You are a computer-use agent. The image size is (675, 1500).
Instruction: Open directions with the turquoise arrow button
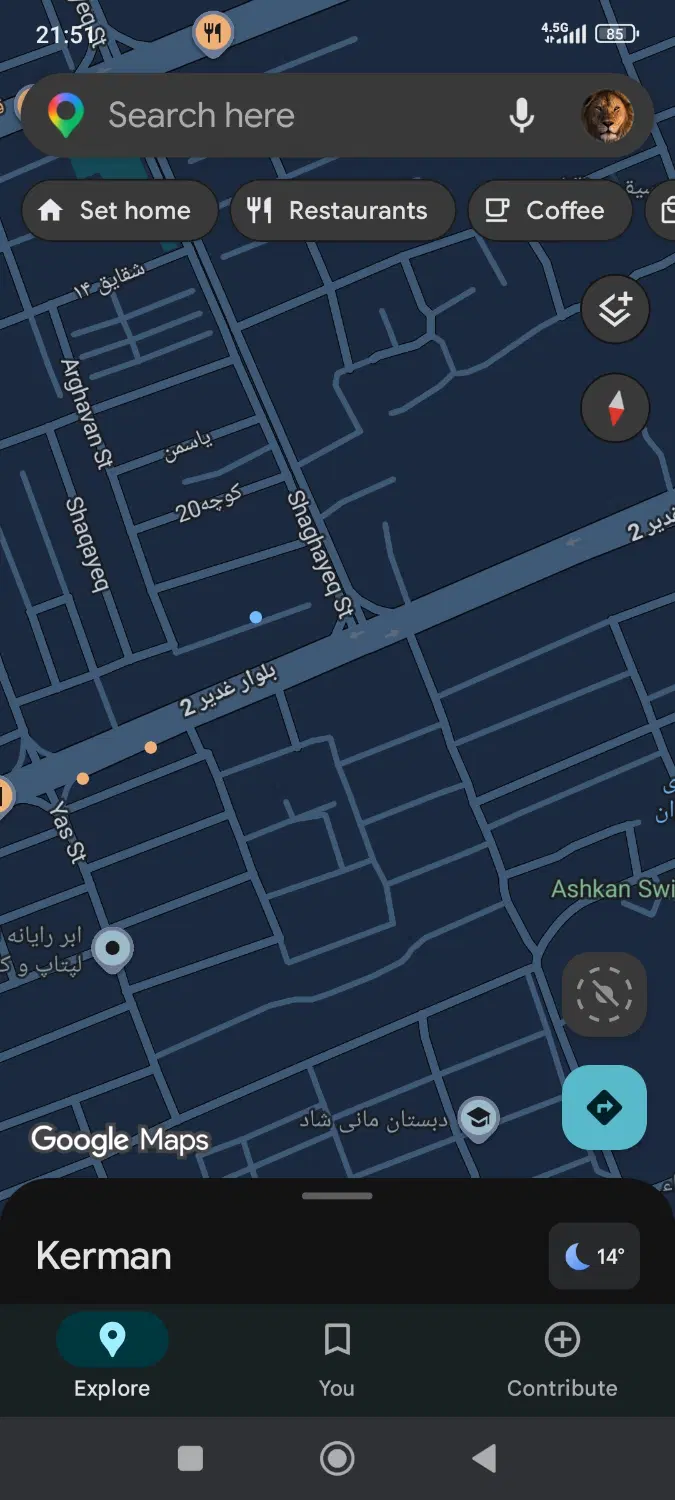click(x=604, y=1107)
